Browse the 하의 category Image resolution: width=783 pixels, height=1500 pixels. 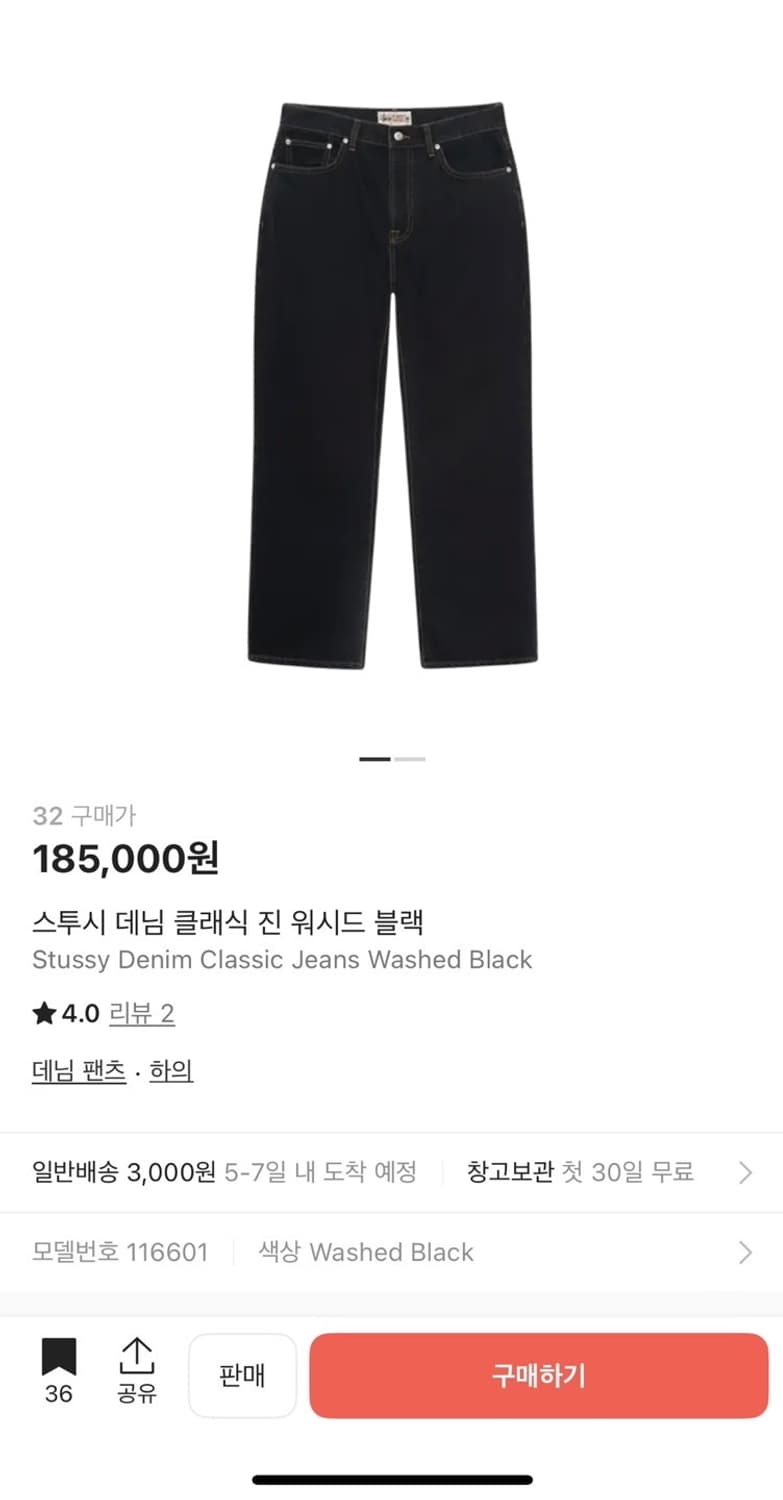(171, 1069)
